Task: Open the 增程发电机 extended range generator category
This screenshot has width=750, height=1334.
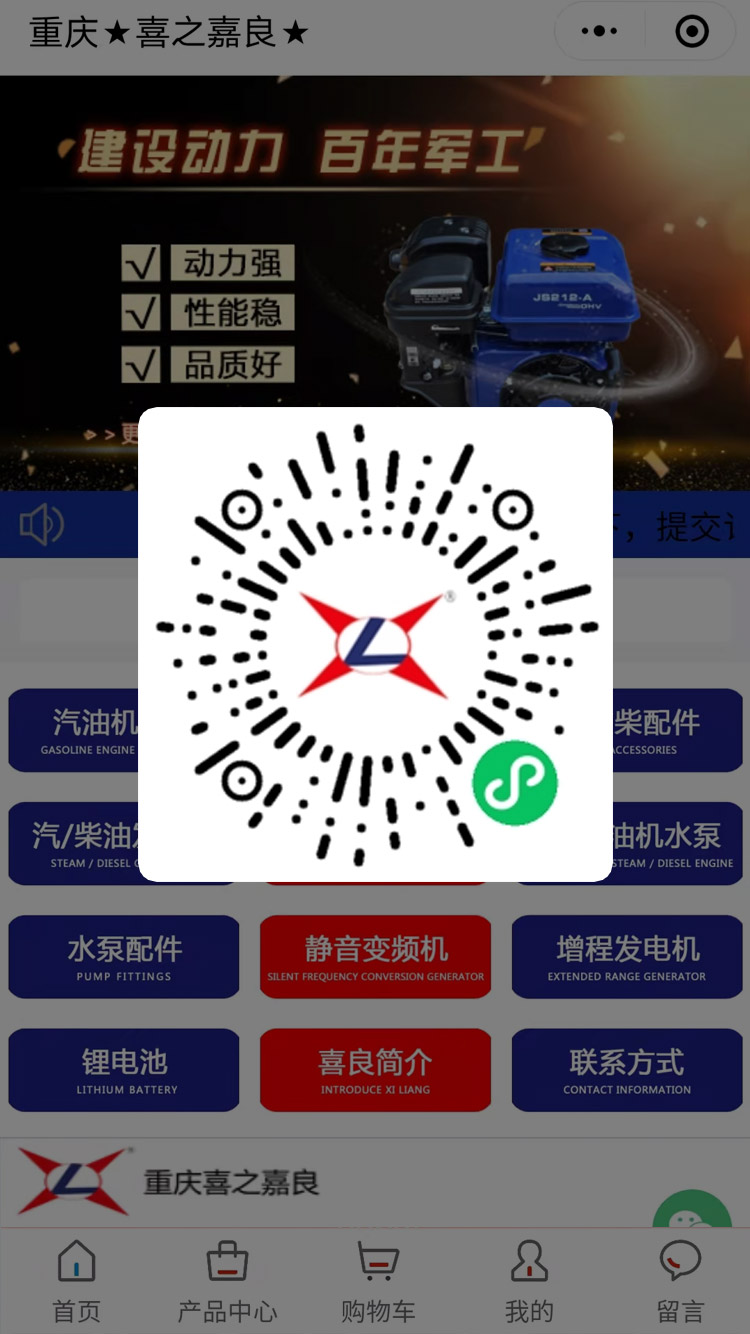Action: point(627,957)
